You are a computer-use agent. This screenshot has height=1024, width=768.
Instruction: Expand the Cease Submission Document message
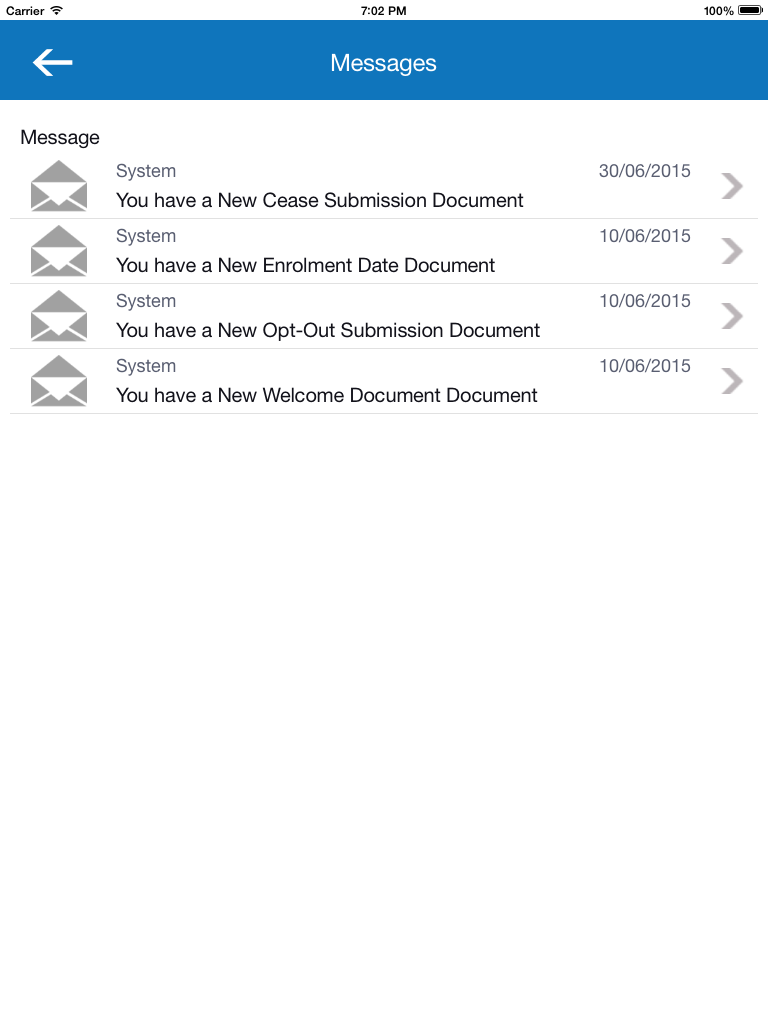(x=732, y=185)
